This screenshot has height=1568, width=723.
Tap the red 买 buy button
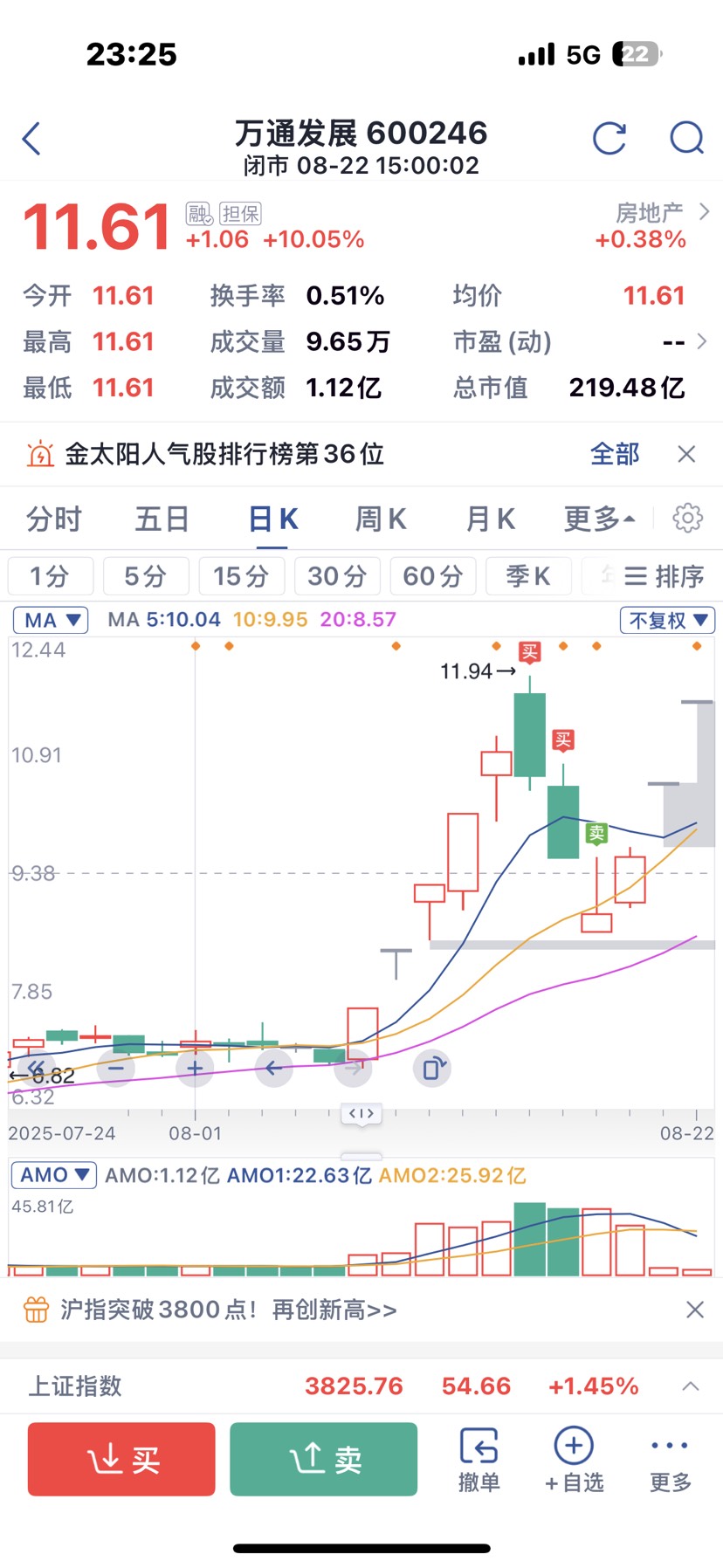[121, 1459]
